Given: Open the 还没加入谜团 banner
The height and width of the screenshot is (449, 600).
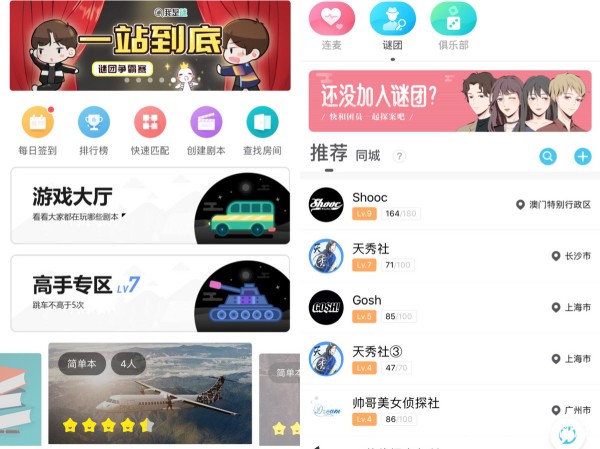Looking at the screenshot, I should tap(449, 101).
